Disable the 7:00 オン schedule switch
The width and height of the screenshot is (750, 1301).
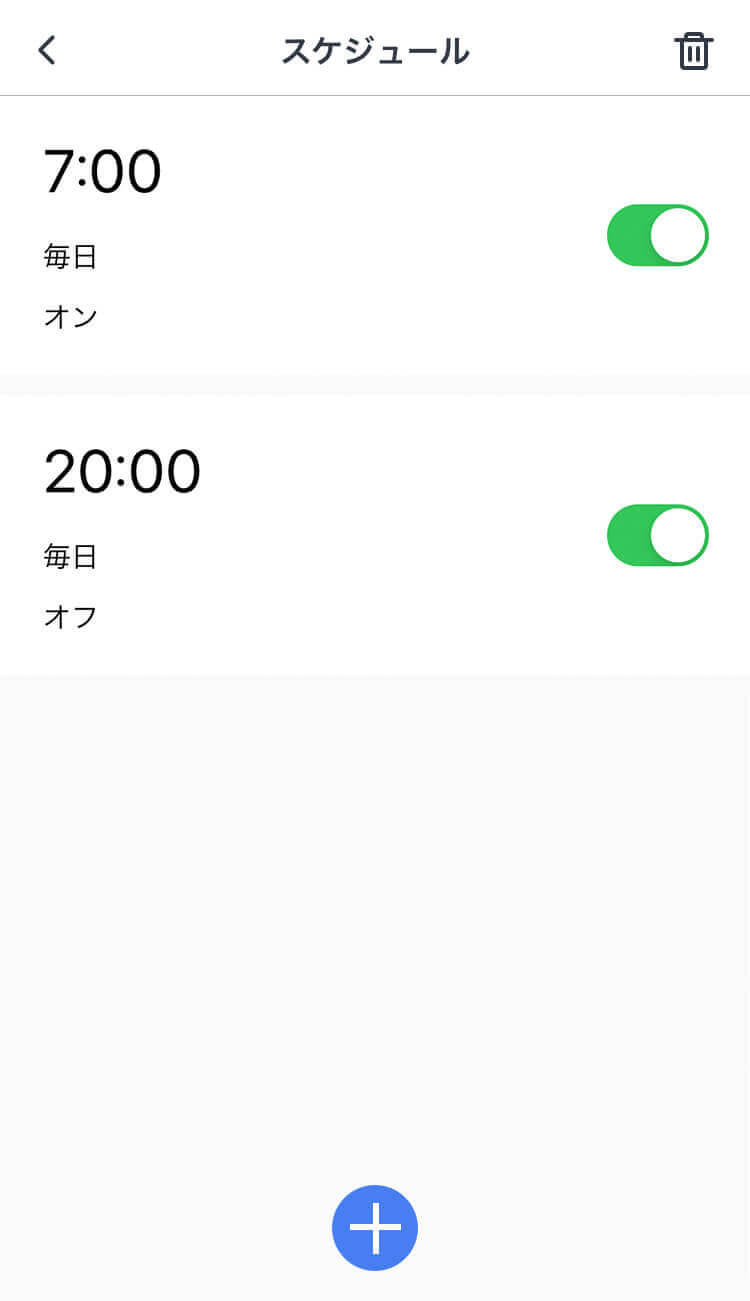(658, 235)
